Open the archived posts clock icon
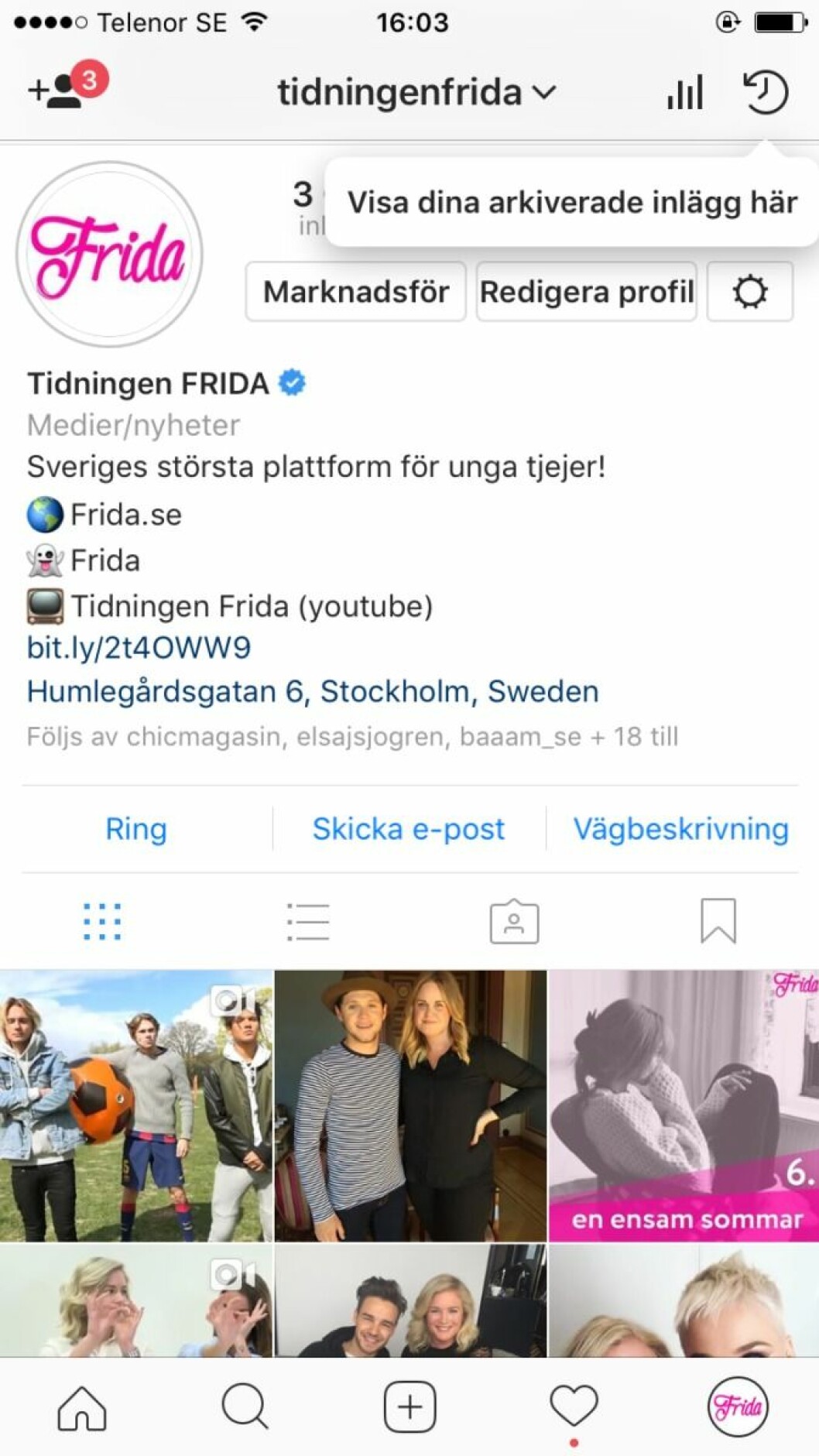Viewport: 819px width, 1456px height. (x=765, y=92)
